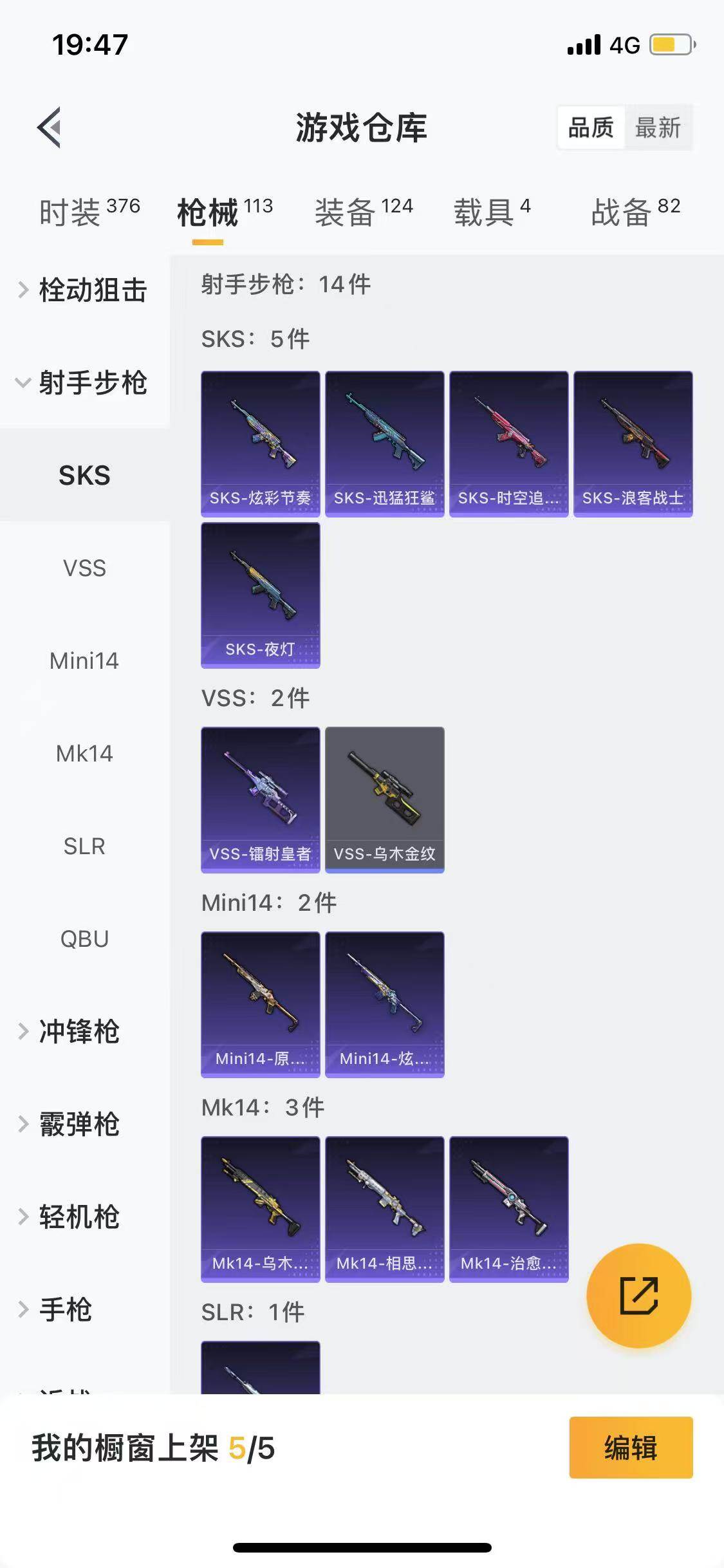Select QBU in the side list
Image resolution: width=724 pixels, height=1568 pixels.
click(84, 939)
